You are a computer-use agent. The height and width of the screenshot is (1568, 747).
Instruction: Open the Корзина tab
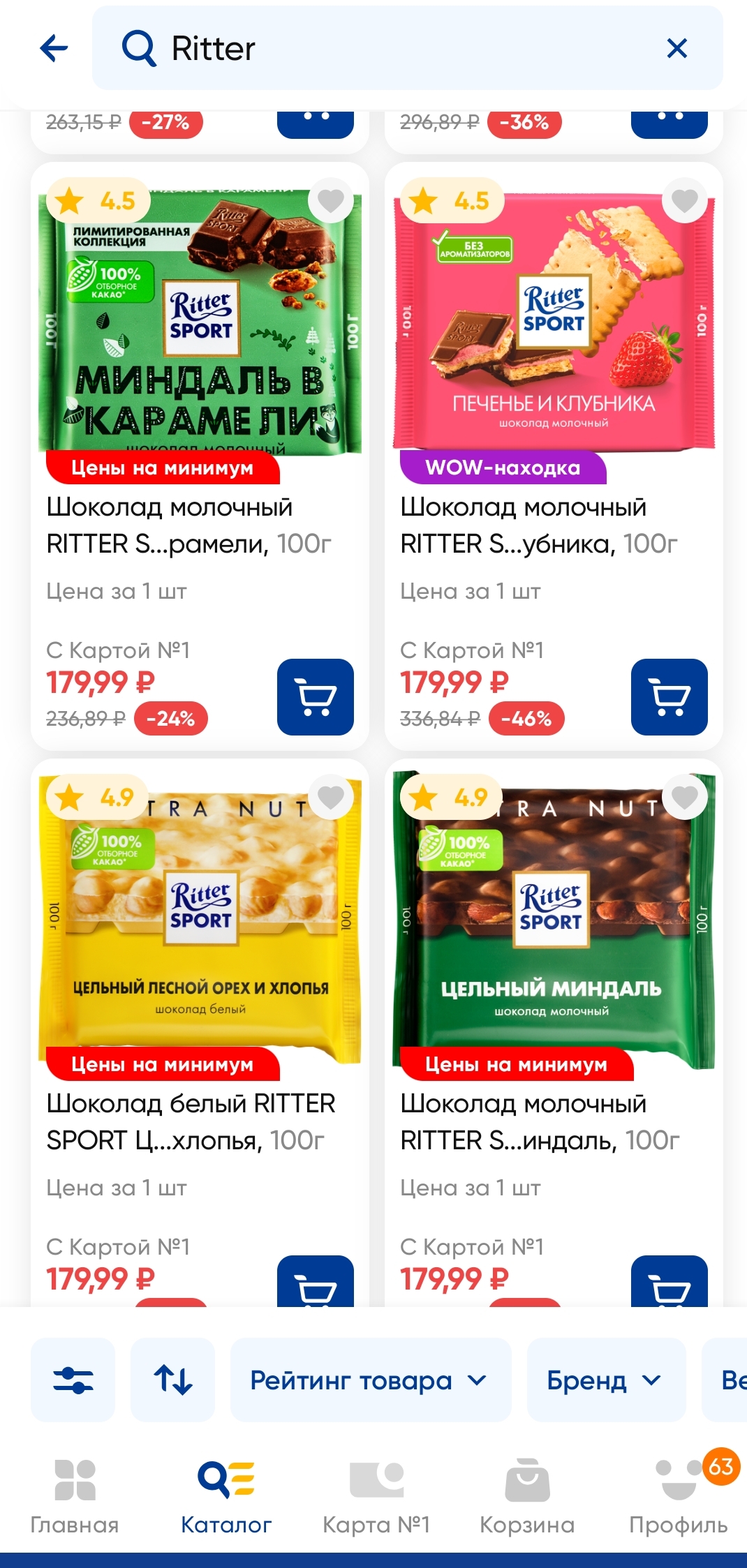[x=527, y=1495]
